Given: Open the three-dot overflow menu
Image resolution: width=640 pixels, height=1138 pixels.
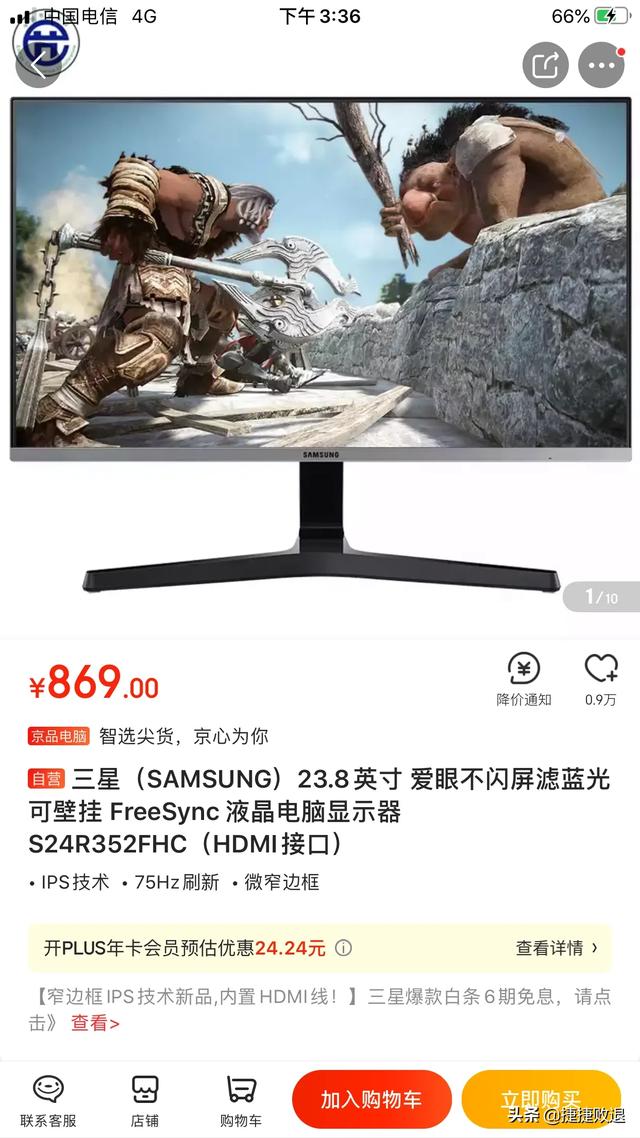Looking at the screenshot, I should point(600,66).
